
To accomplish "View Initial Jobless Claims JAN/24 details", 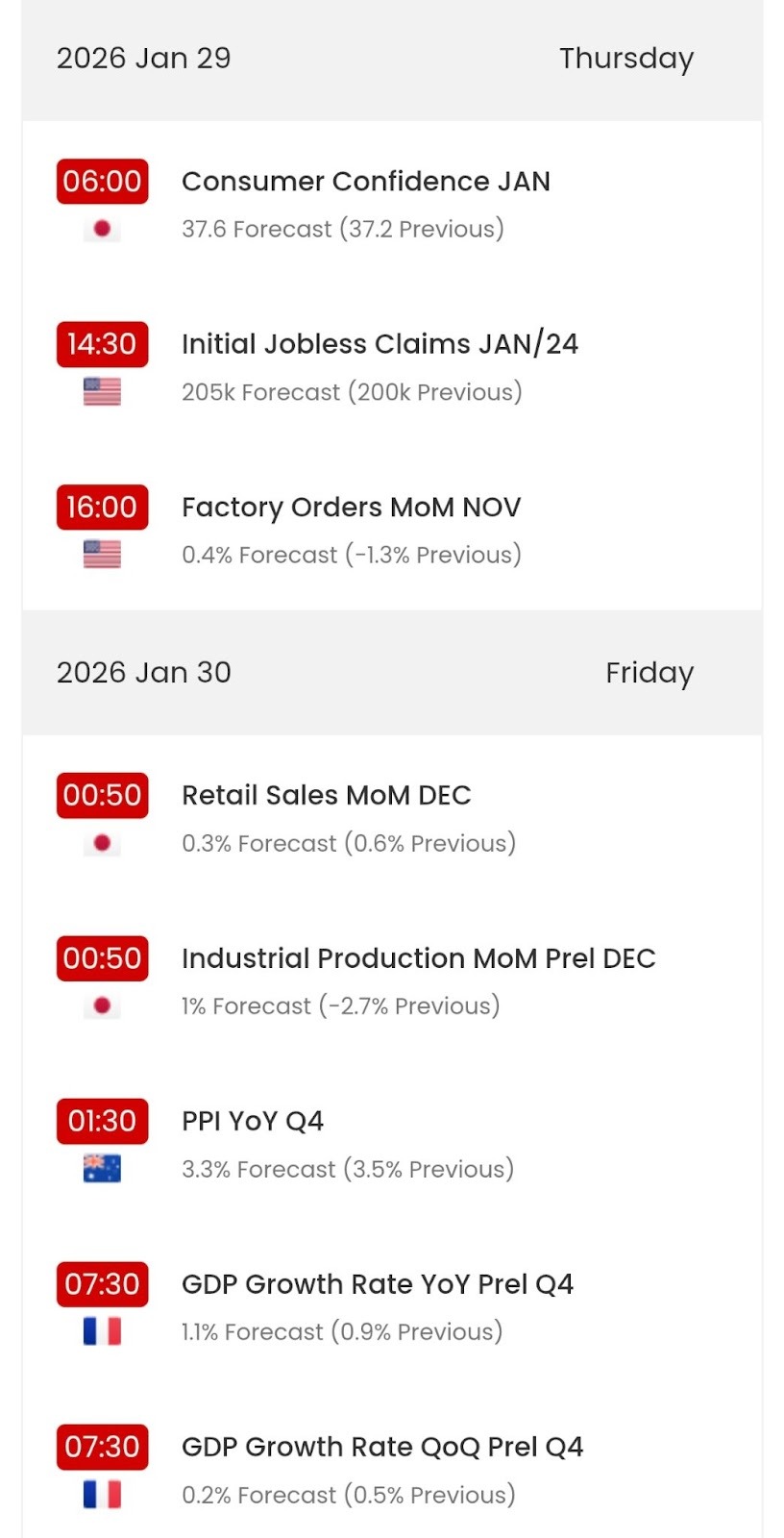I will [x=380, y=344].
